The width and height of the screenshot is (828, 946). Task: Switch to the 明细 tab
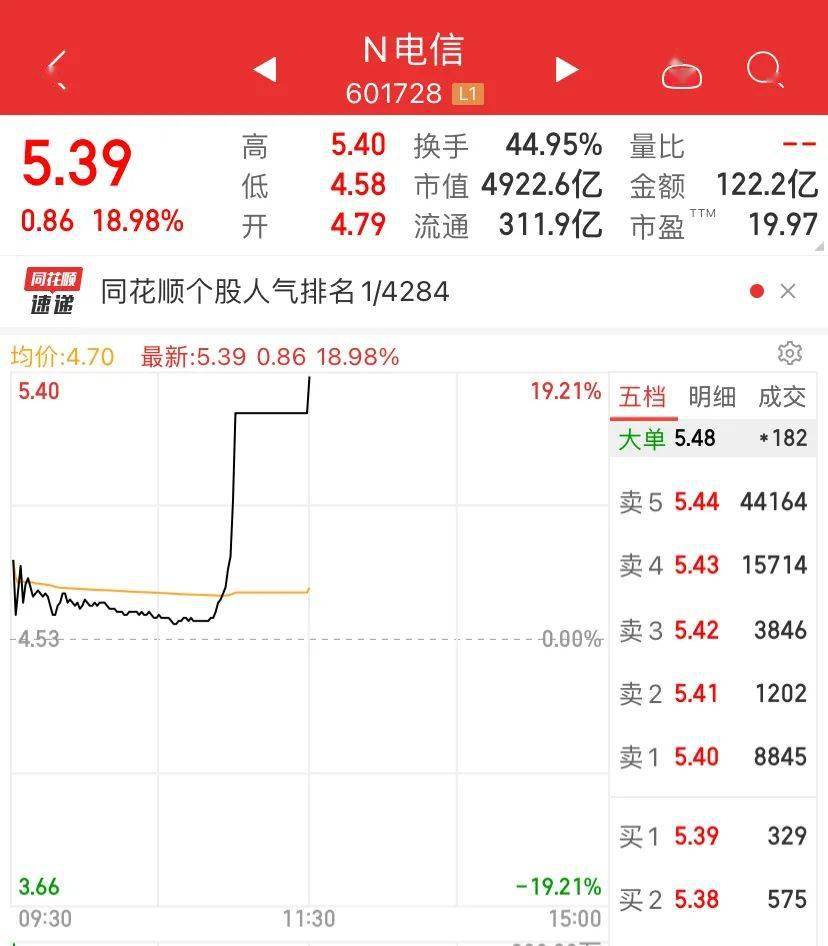coord(712,397)
